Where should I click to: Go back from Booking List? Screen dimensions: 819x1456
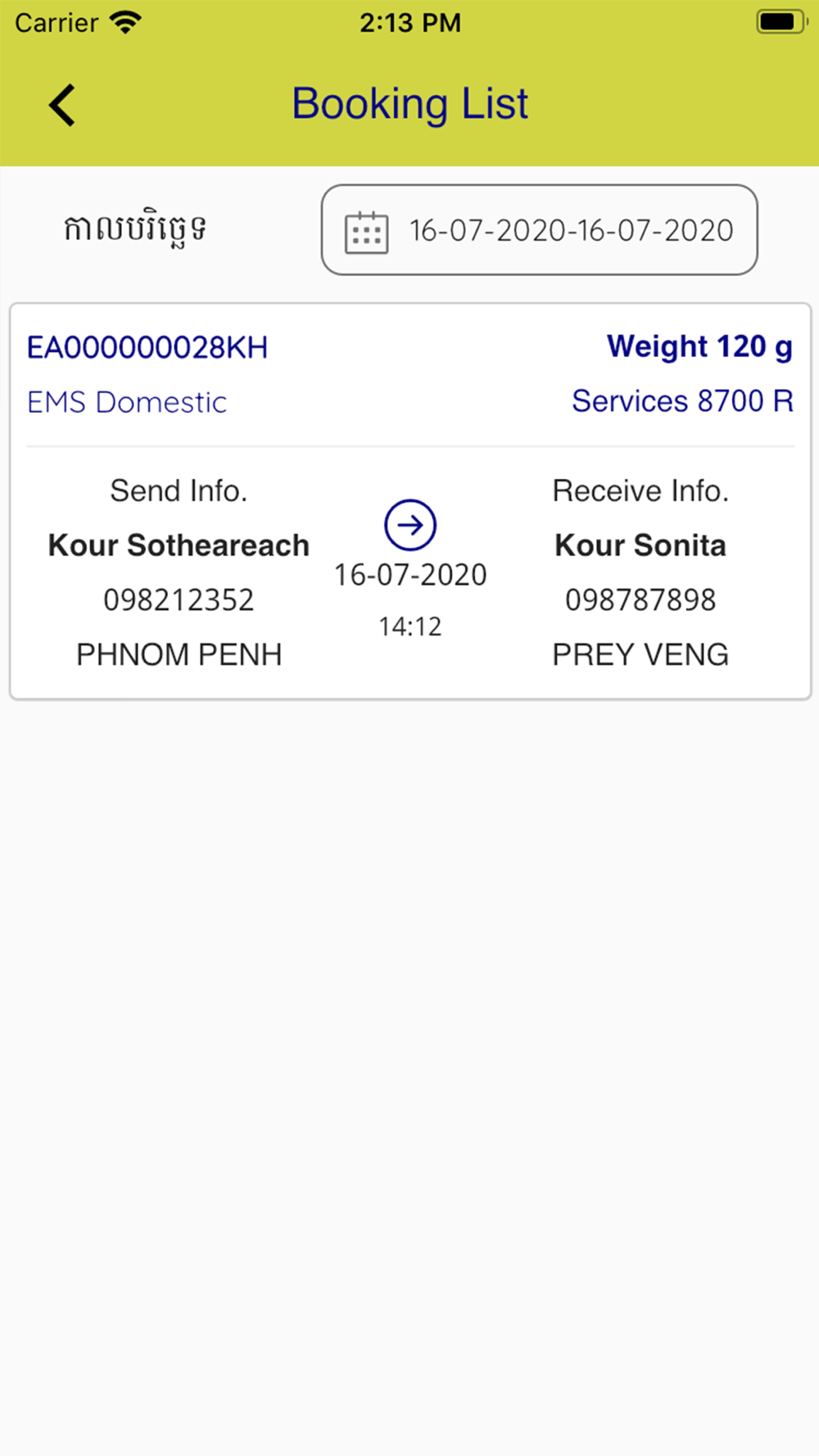[x=62, y=105]
